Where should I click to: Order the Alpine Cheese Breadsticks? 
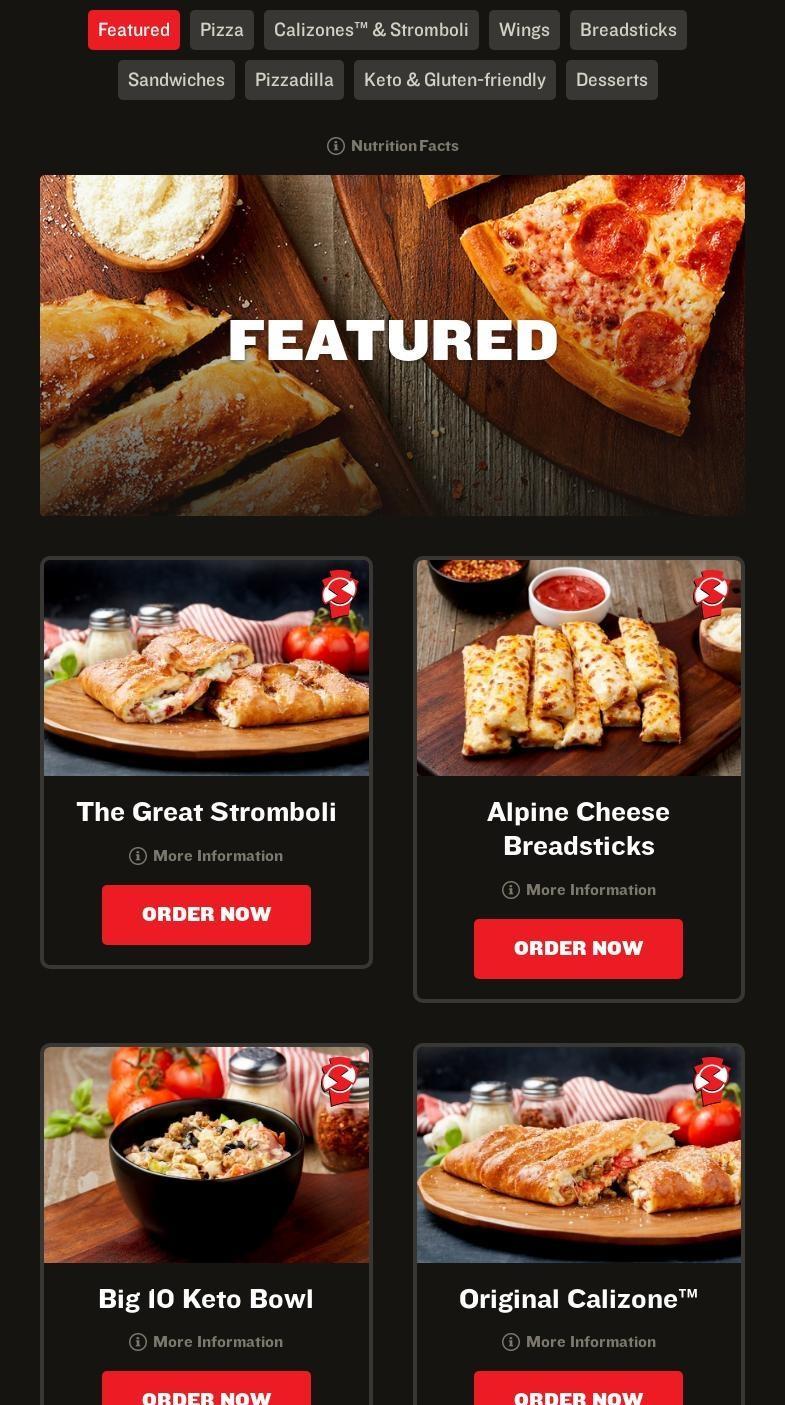click(579, 949)
